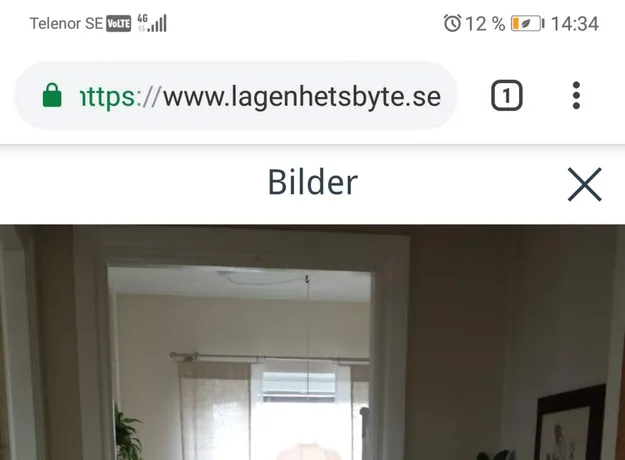Viewport: 625px width, 460px height.
Task: Open the browser tab switcher
Action: 507,96
